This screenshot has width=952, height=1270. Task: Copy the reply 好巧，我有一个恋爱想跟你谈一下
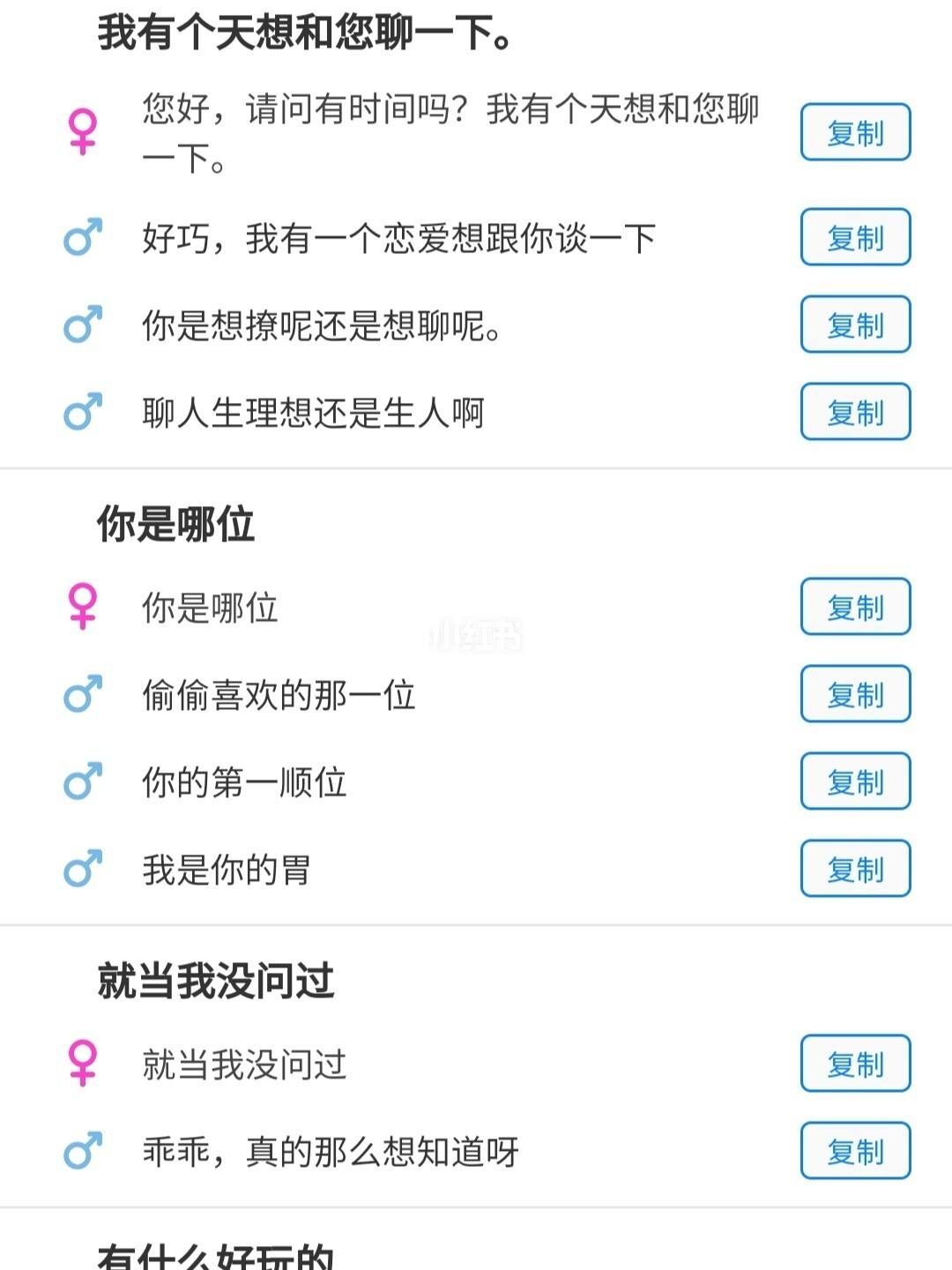853,238
